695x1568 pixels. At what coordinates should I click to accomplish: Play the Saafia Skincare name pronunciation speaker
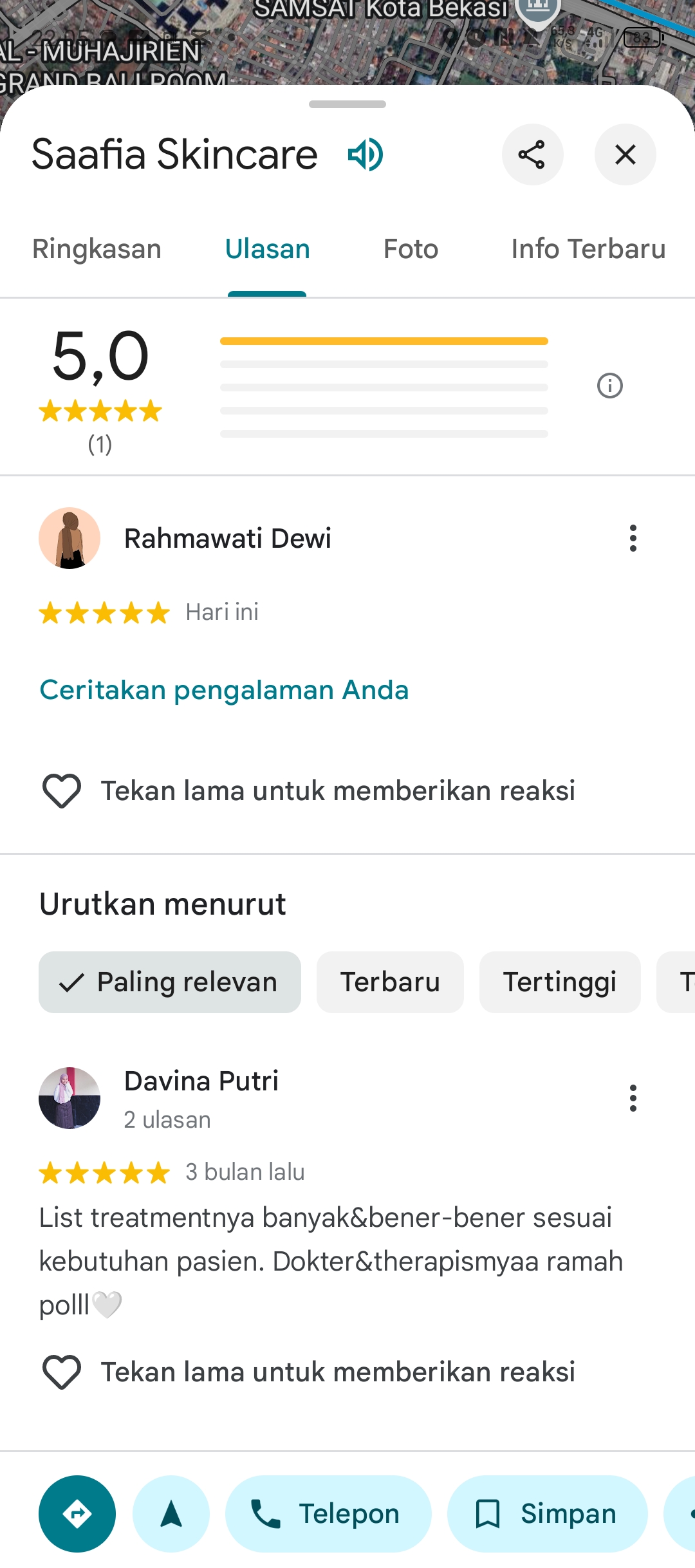point(366,155)
